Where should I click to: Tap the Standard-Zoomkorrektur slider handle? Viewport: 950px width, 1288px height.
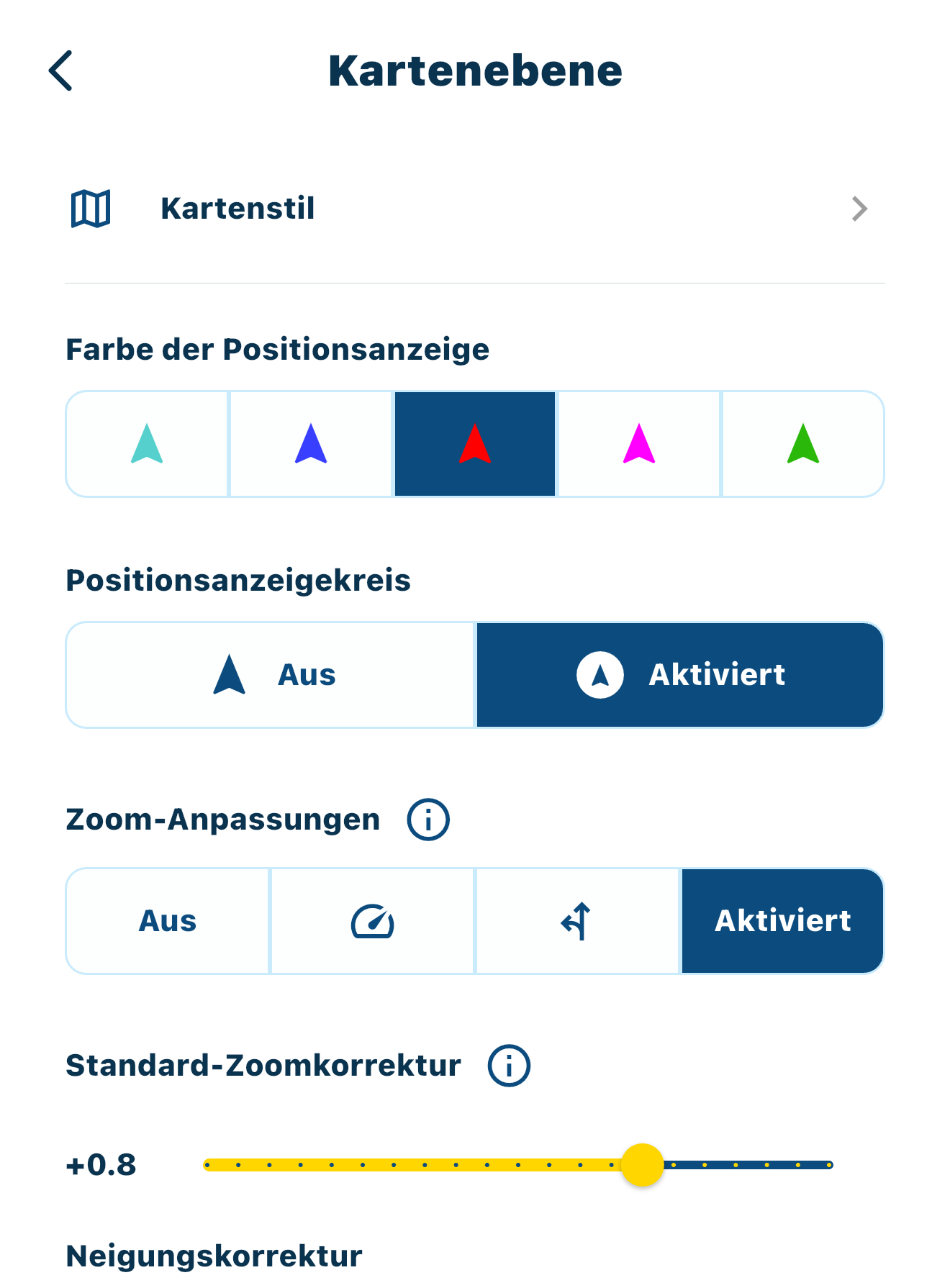(x=642, y=1164)
